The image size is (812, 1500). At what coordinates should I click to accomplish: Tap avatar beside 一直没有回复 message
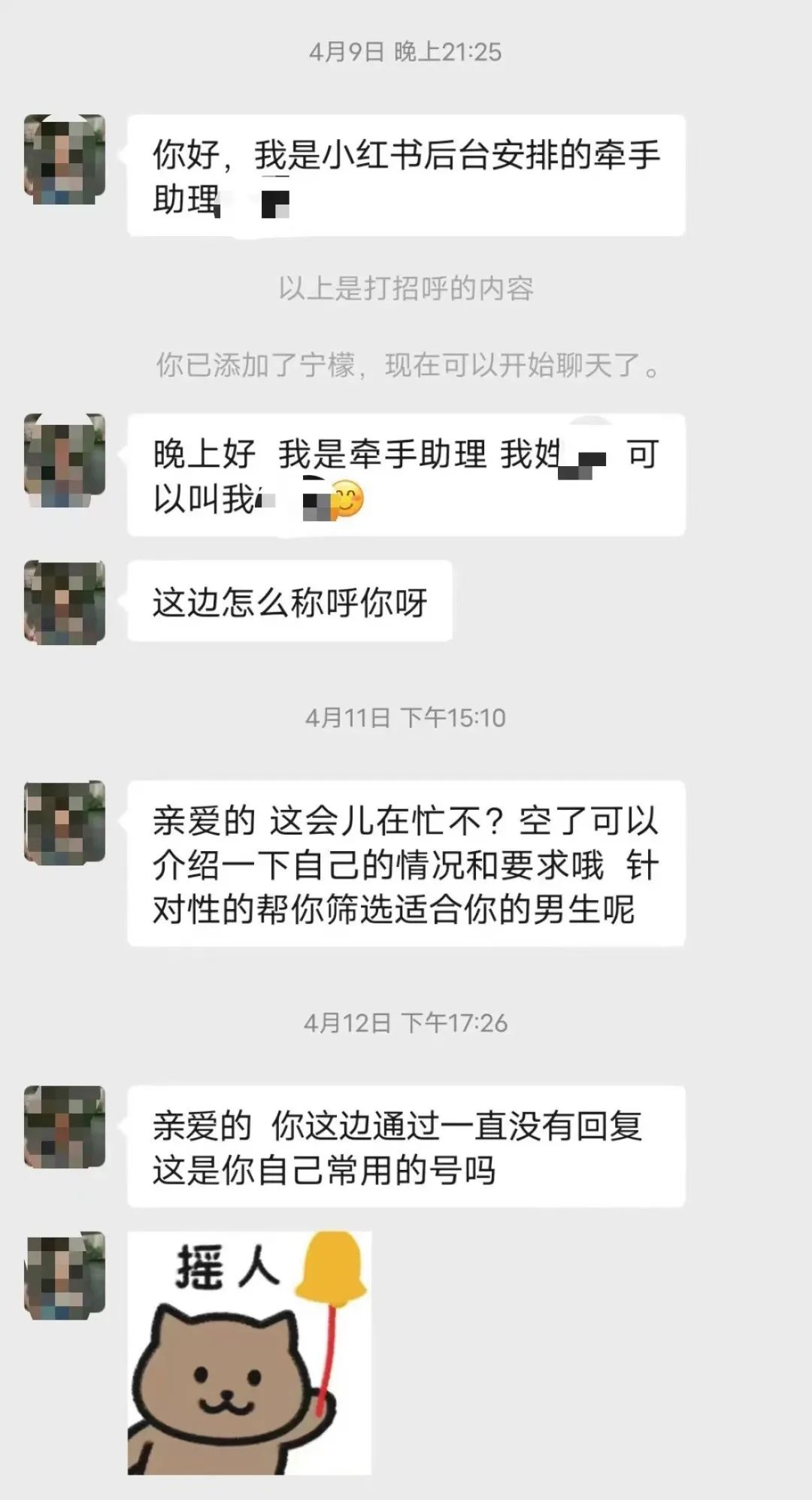[x=65, y=1126]
